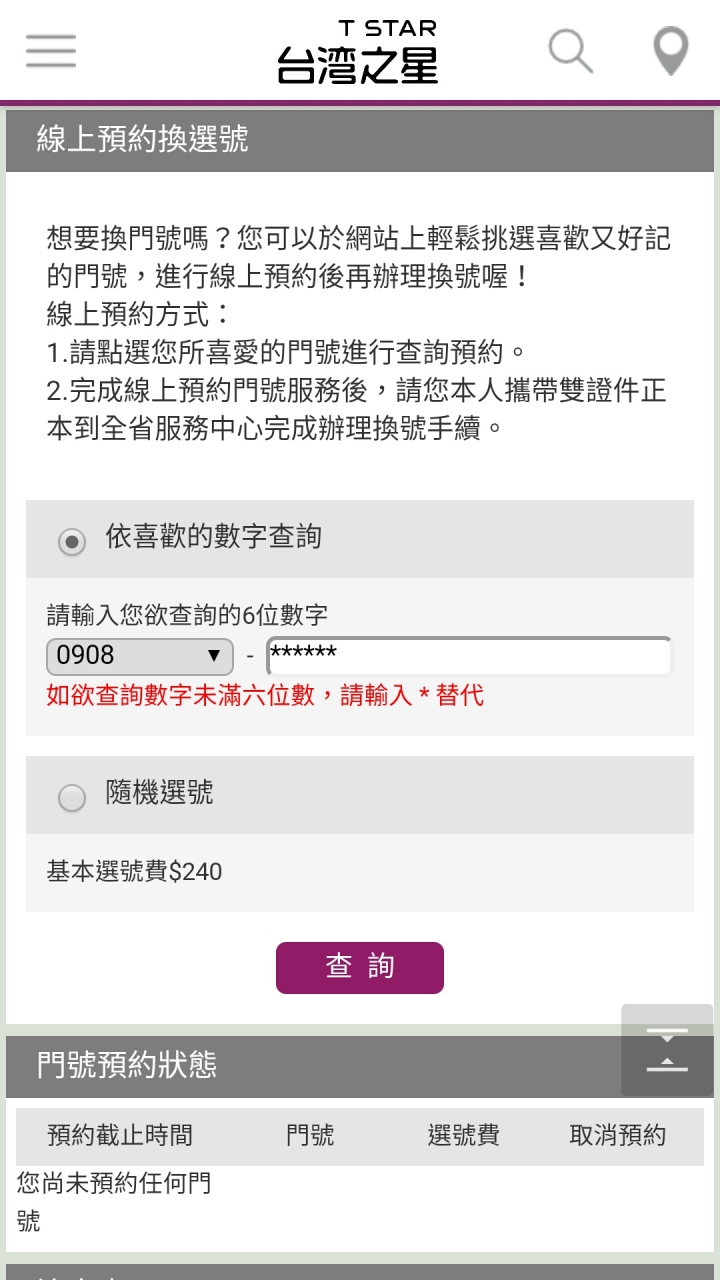Go to the T STAR 台灣之星 home logo
720x1280 pixels.
point(358,52)
